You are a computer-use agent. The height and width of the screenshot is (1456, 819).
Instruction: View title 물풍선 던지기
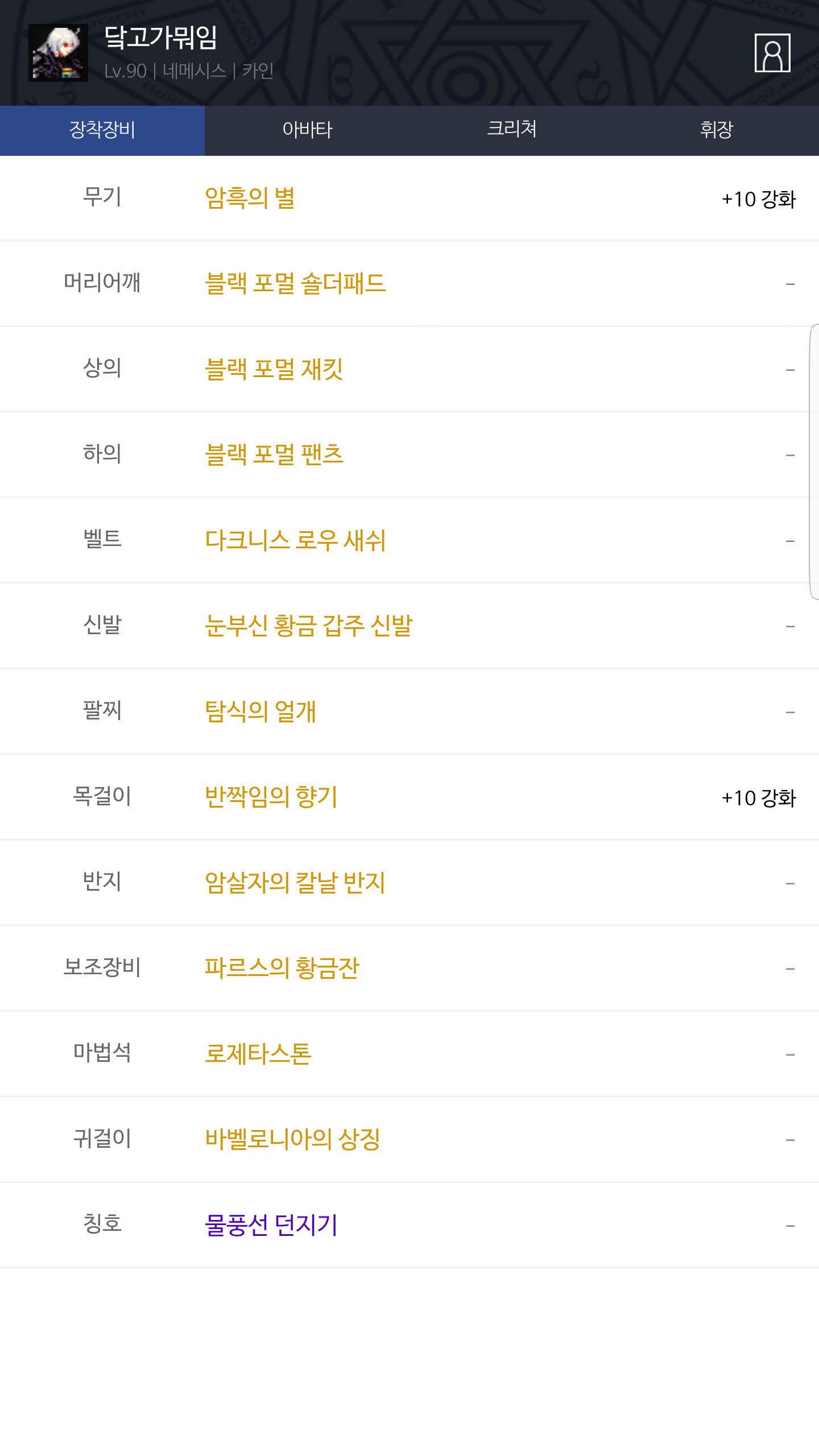point(271,1225)
